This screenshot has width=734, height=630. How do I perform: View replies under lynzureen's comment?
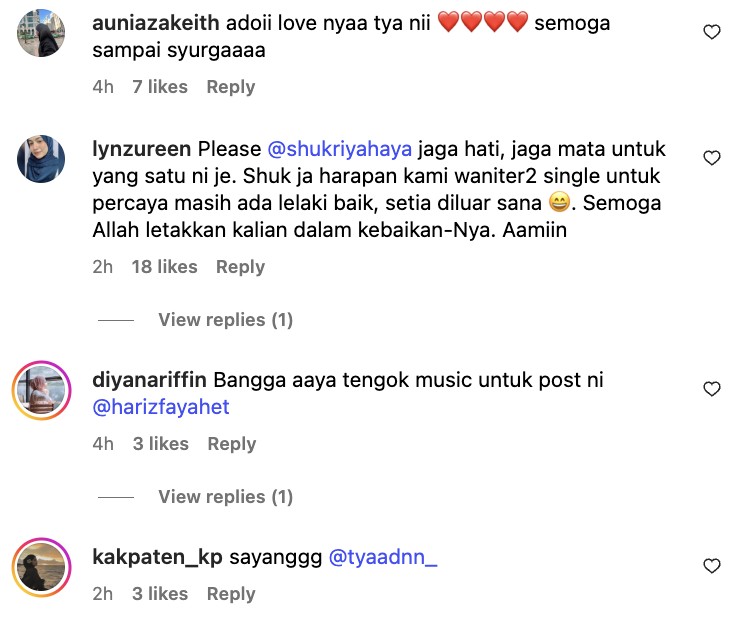225,320
